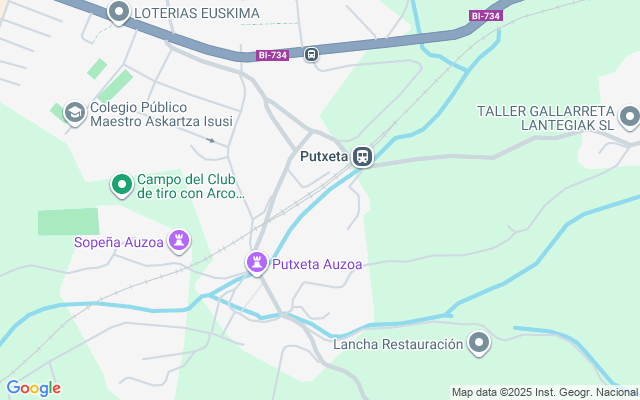Select the Loterias Euskima map pin
The image size is (640, 400).
(119, 13)
